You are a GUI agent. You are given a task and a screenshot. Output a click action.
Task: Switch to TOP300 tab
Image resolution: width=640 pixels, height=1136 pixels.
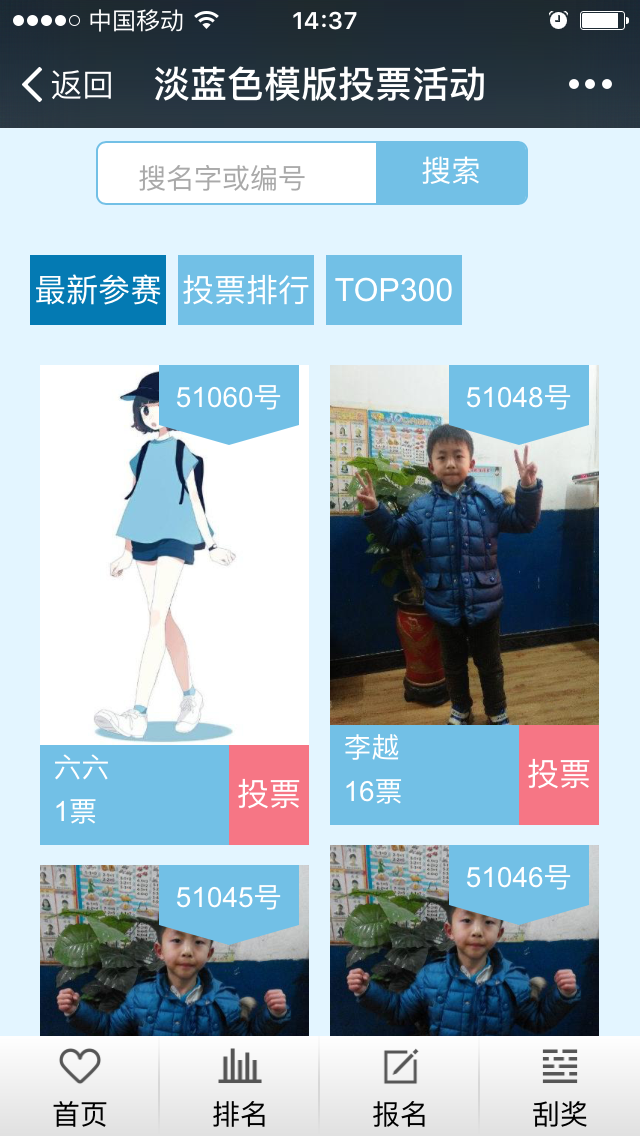click(x=394, y=290)
